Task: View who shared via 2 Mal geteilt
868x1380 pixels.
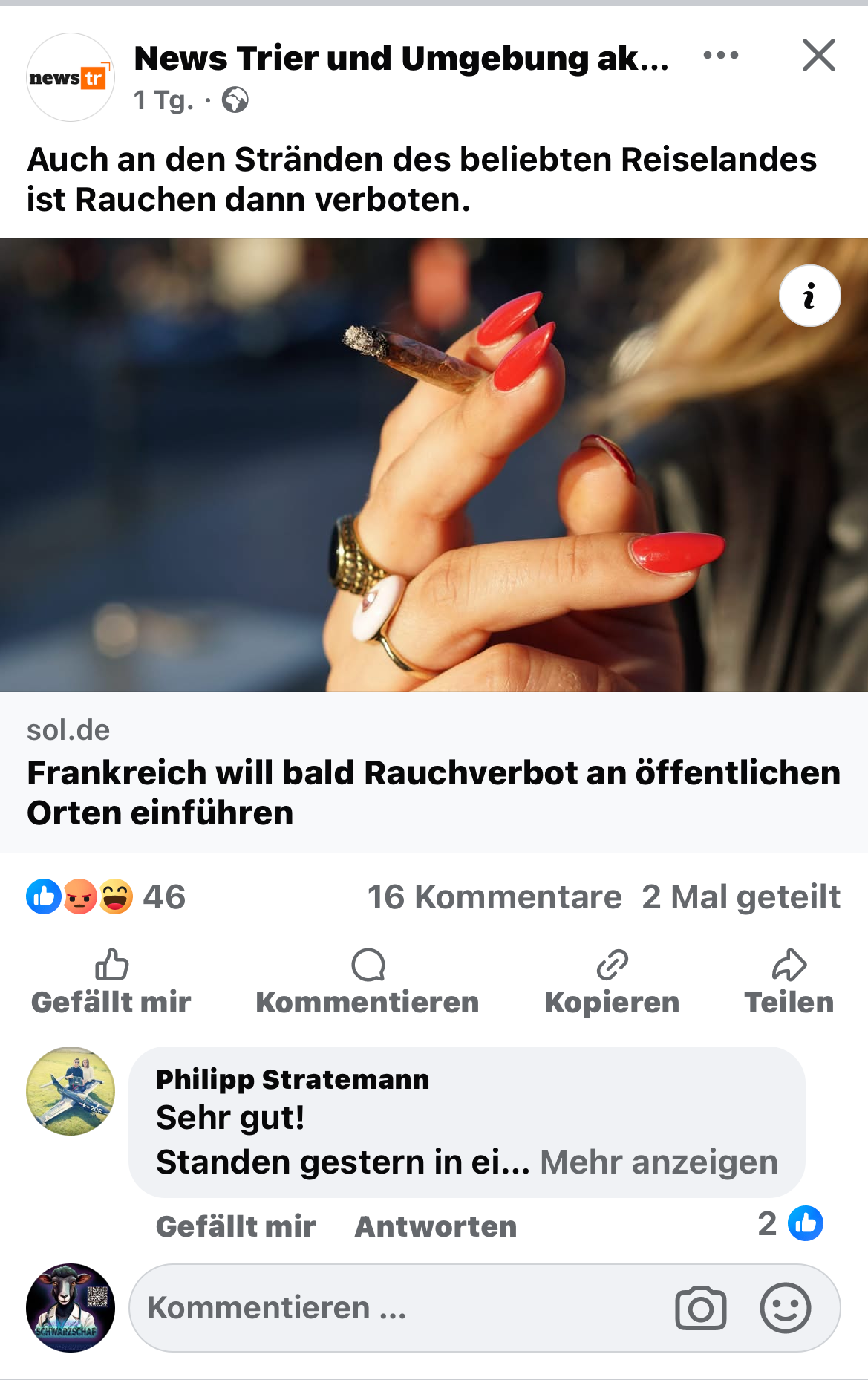Action: click(x=741, y=897)
